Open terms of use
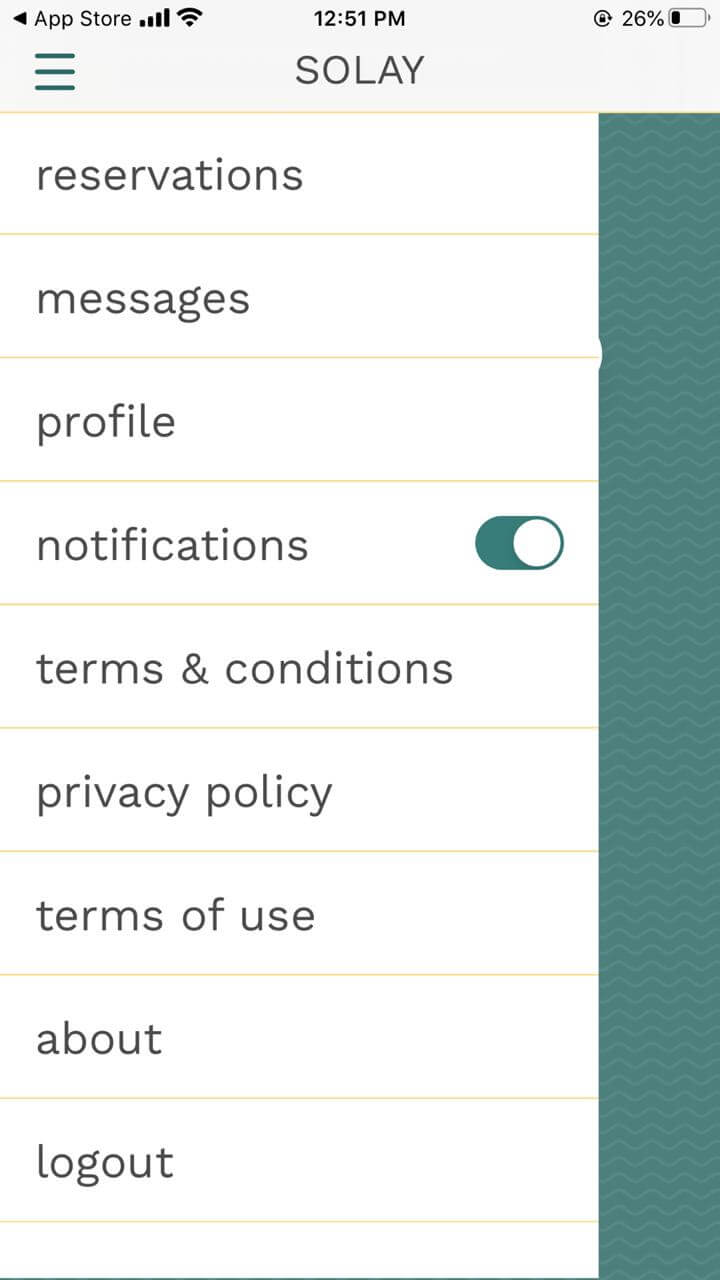 pos(299,914)
